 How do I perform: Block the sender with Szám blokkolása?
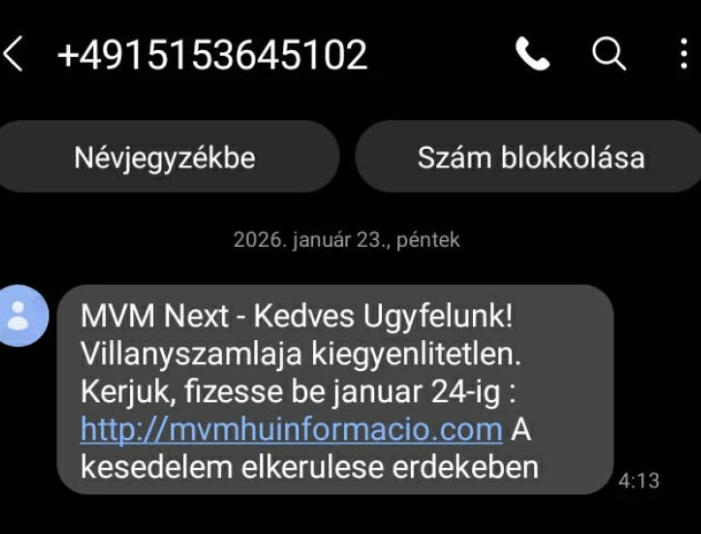pos(530,157)
